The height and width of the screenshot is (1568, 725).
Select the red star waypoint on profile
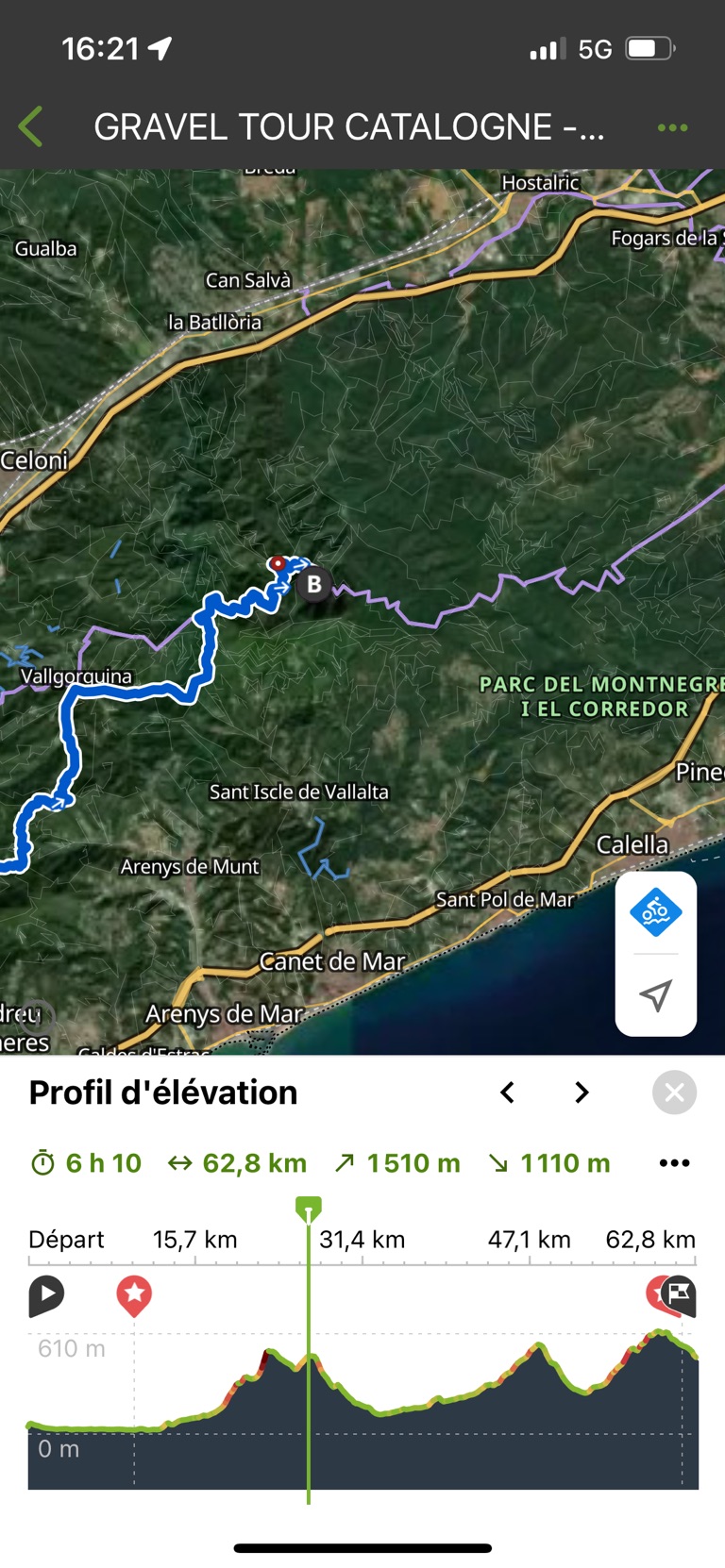134,1295
